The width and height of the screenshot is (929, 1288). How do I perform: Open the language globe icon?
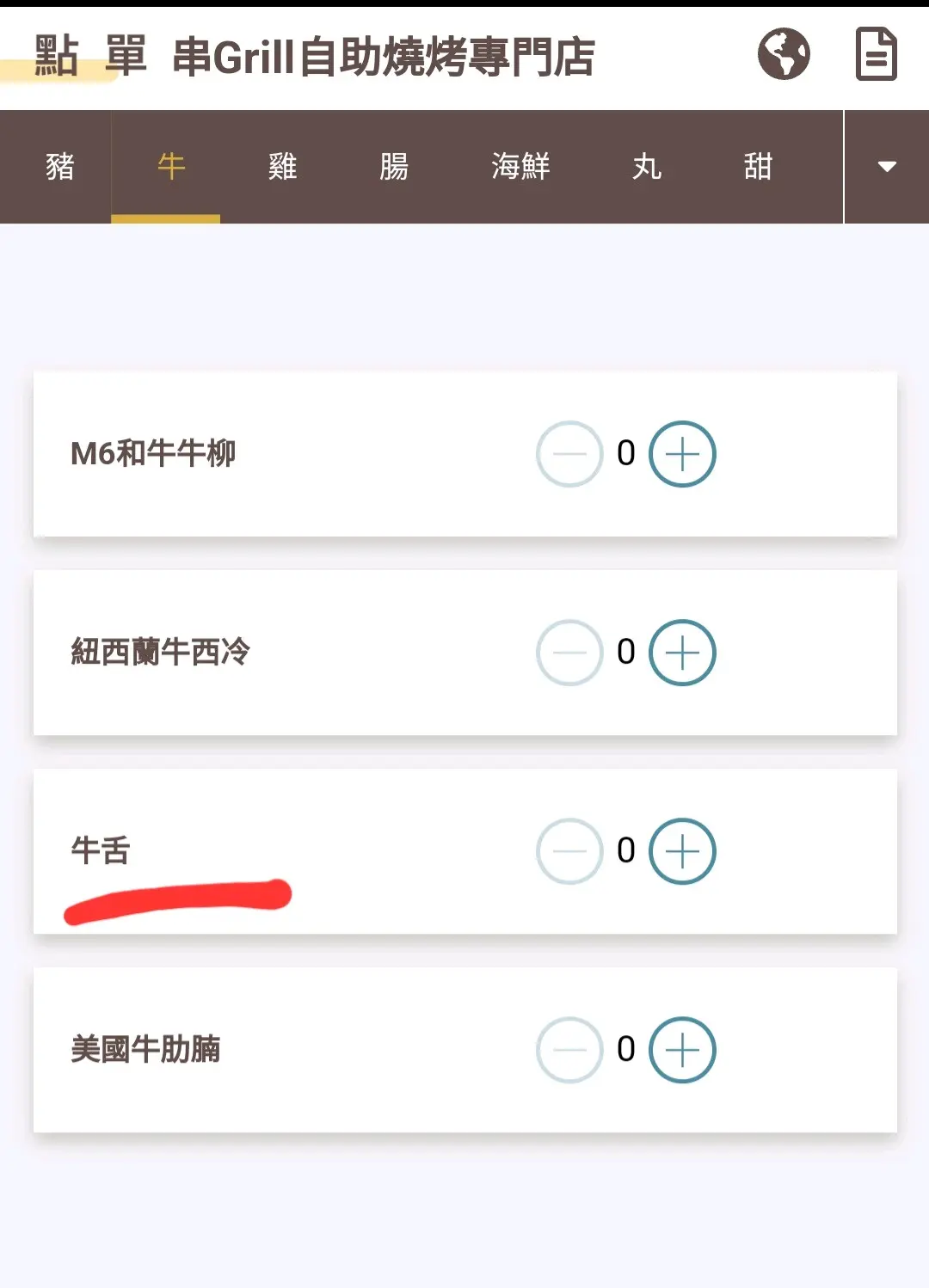784,54
